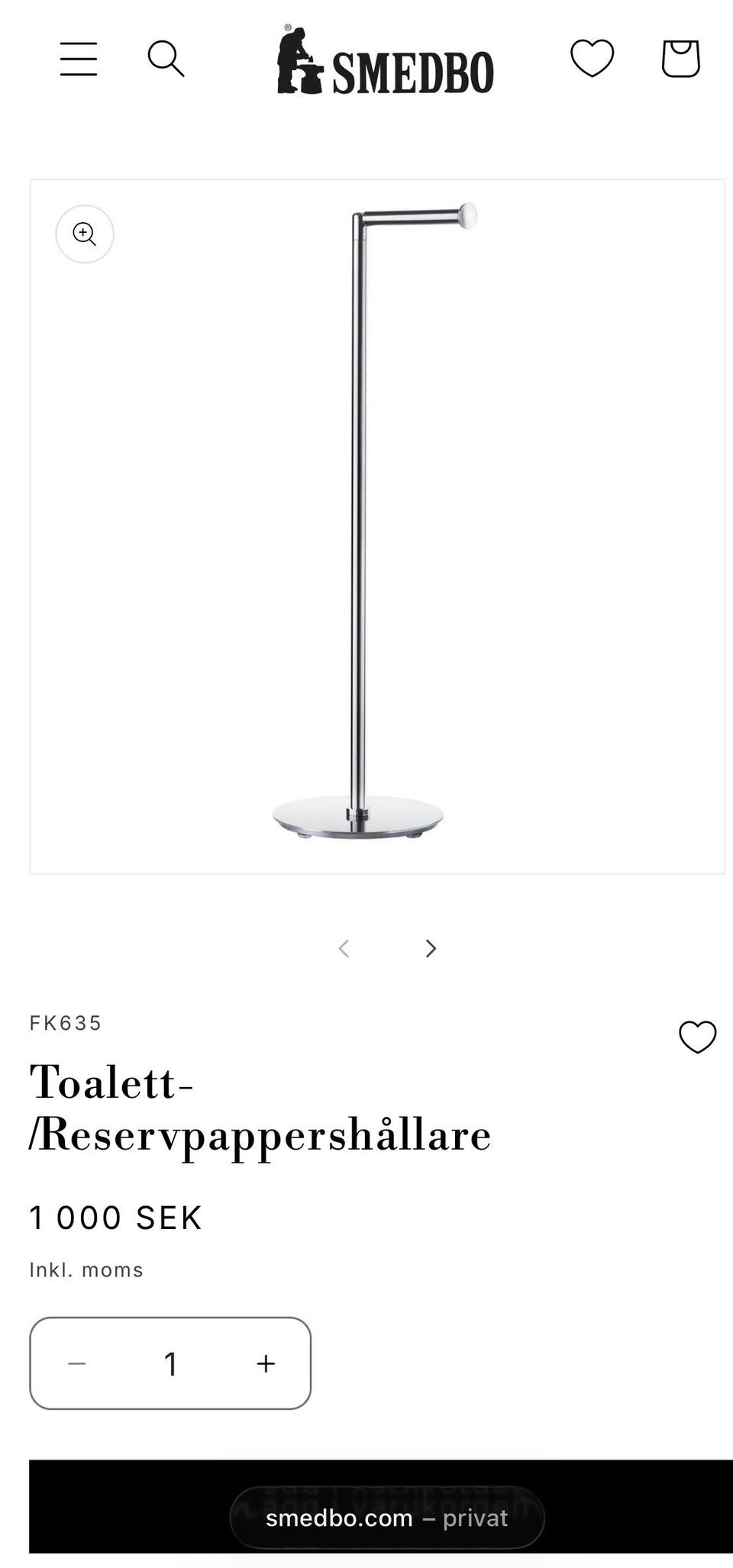
Task: Tap the image zoom magnifier on the product photo
Action: pos(84,234)
